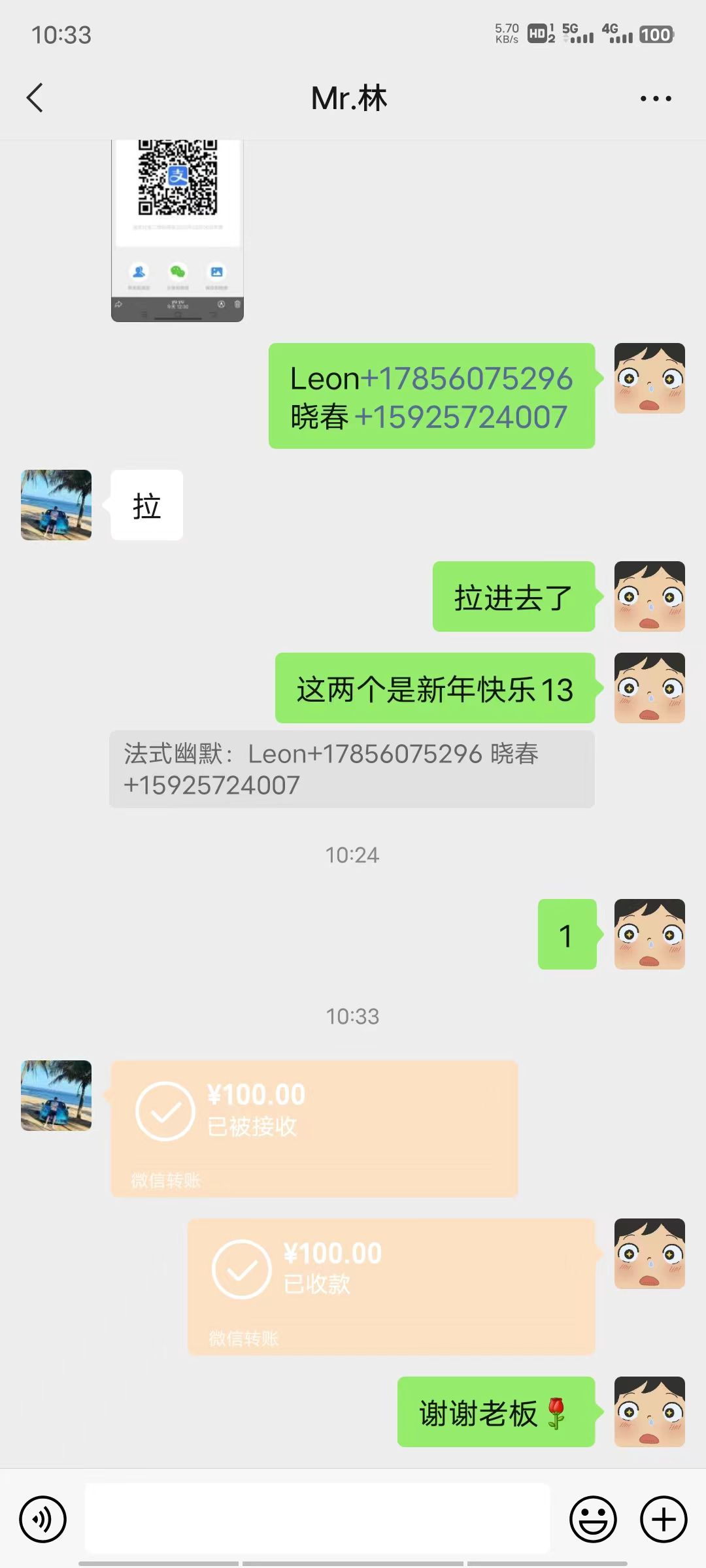Go back to the chat list
706x1568 pixels.
(x=35, y=98)
